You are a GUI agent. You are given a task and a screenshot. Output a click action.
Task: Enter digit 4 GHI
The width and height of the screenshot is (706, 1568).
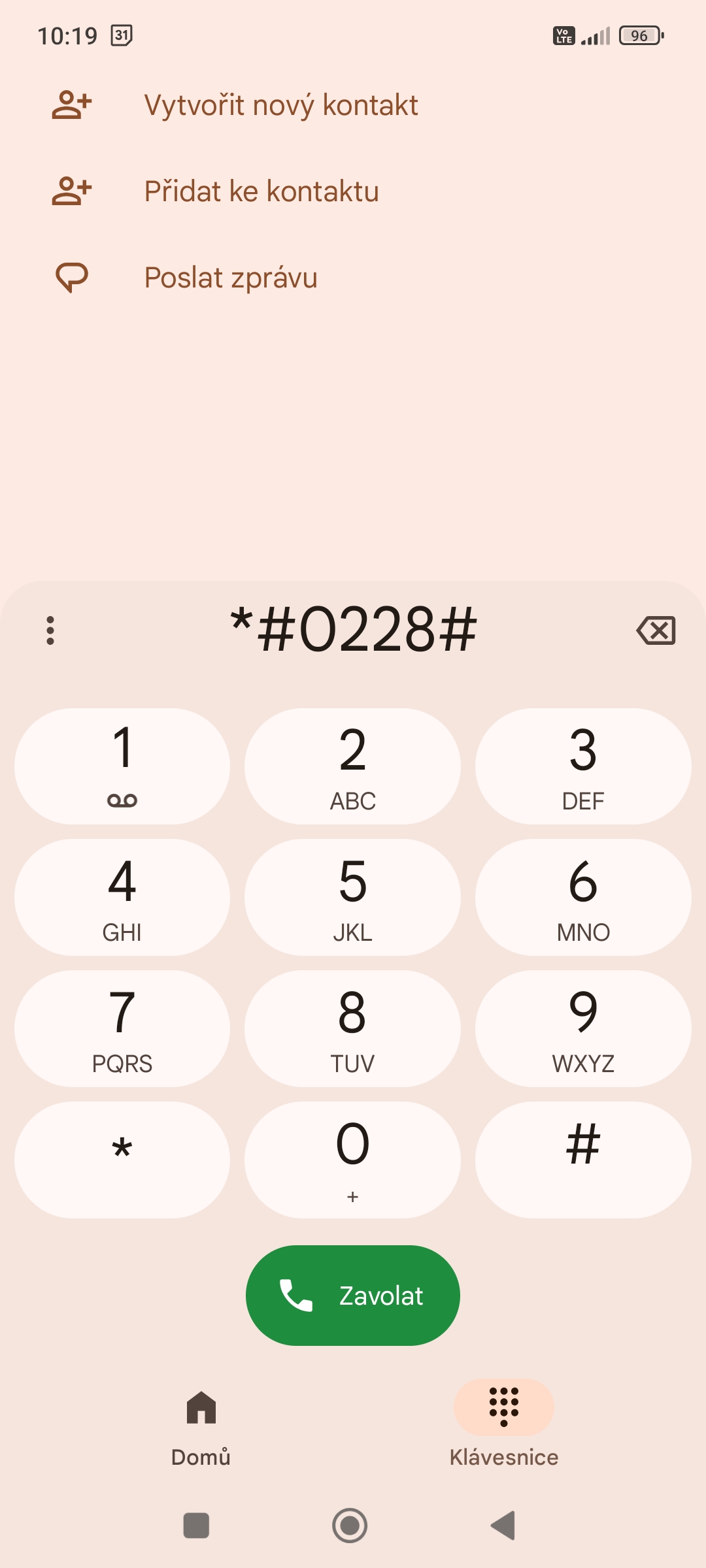(x=122, y=897)
